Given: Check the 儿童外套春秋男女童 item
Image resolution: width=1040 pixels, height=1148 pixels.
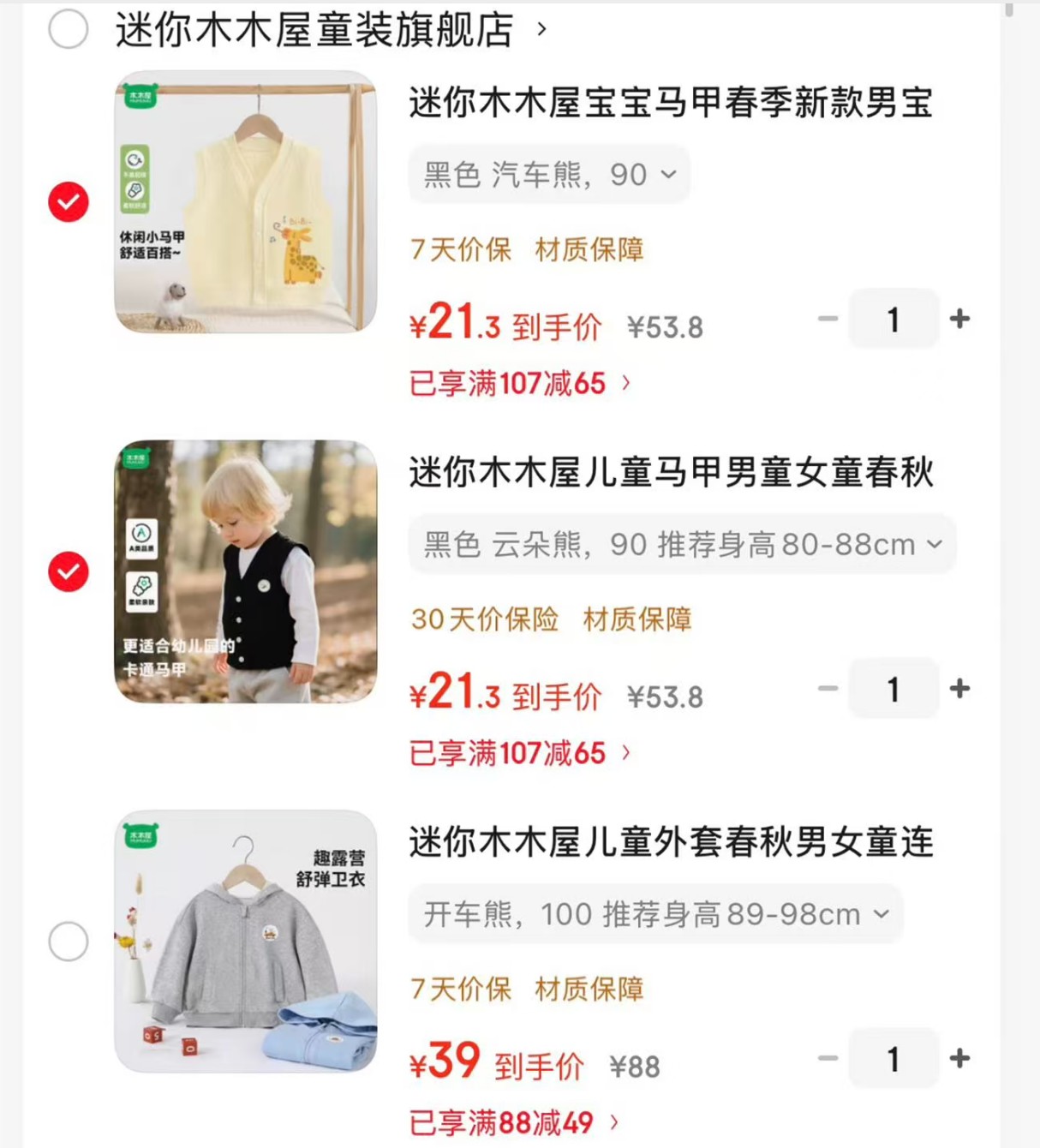Looking at the screenshot, I should pyautogui.click(x=69, y=942).
